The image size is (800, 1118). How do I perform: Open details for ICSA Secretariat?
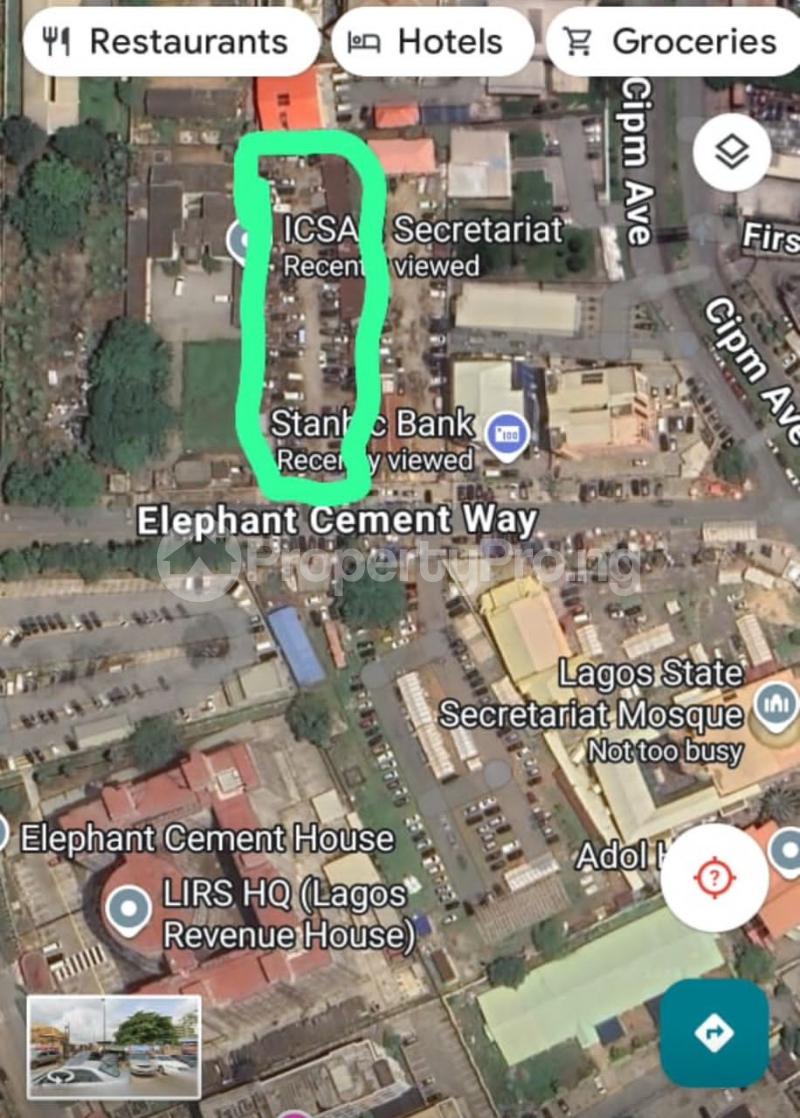[420, 230]
